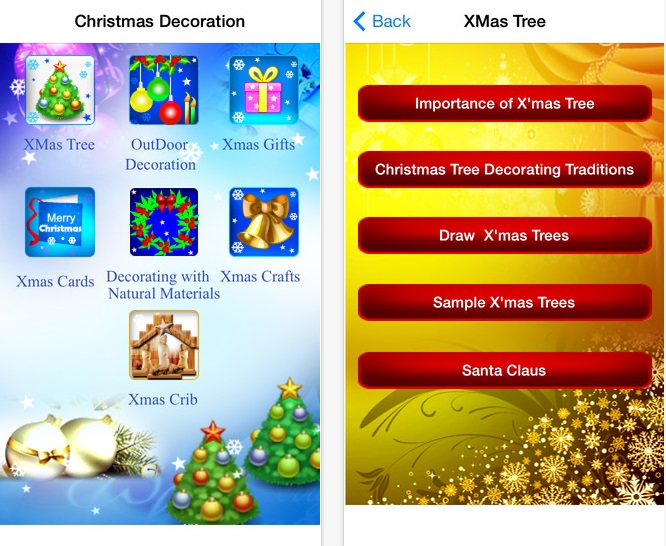Go back from XMas Tree screen
Image resolution: width=666 pixels, height=546 pixels.
pos(382,21)
